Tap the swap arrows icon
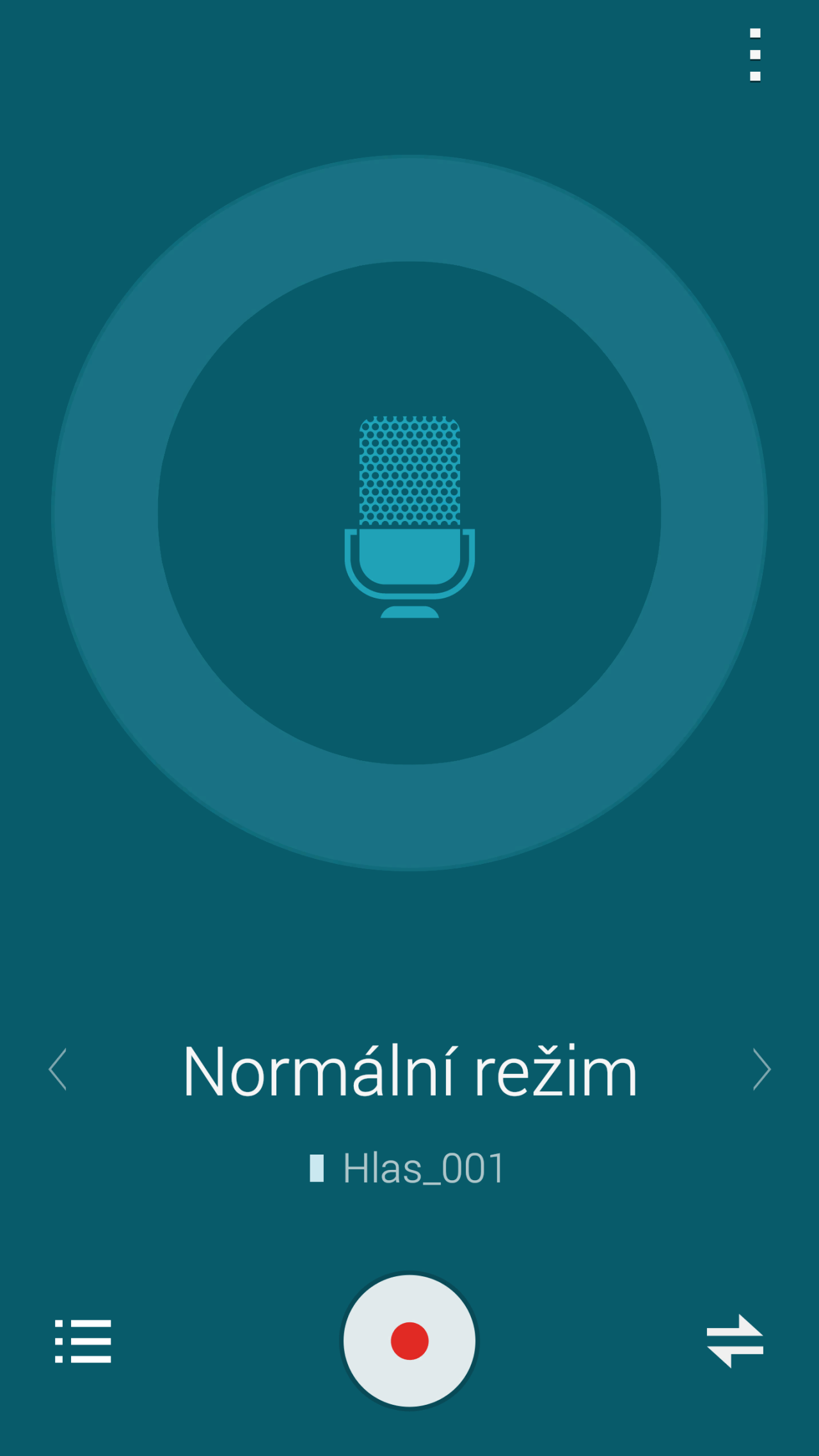Viewport: 819px width, 1456px height. point(735,1341)
